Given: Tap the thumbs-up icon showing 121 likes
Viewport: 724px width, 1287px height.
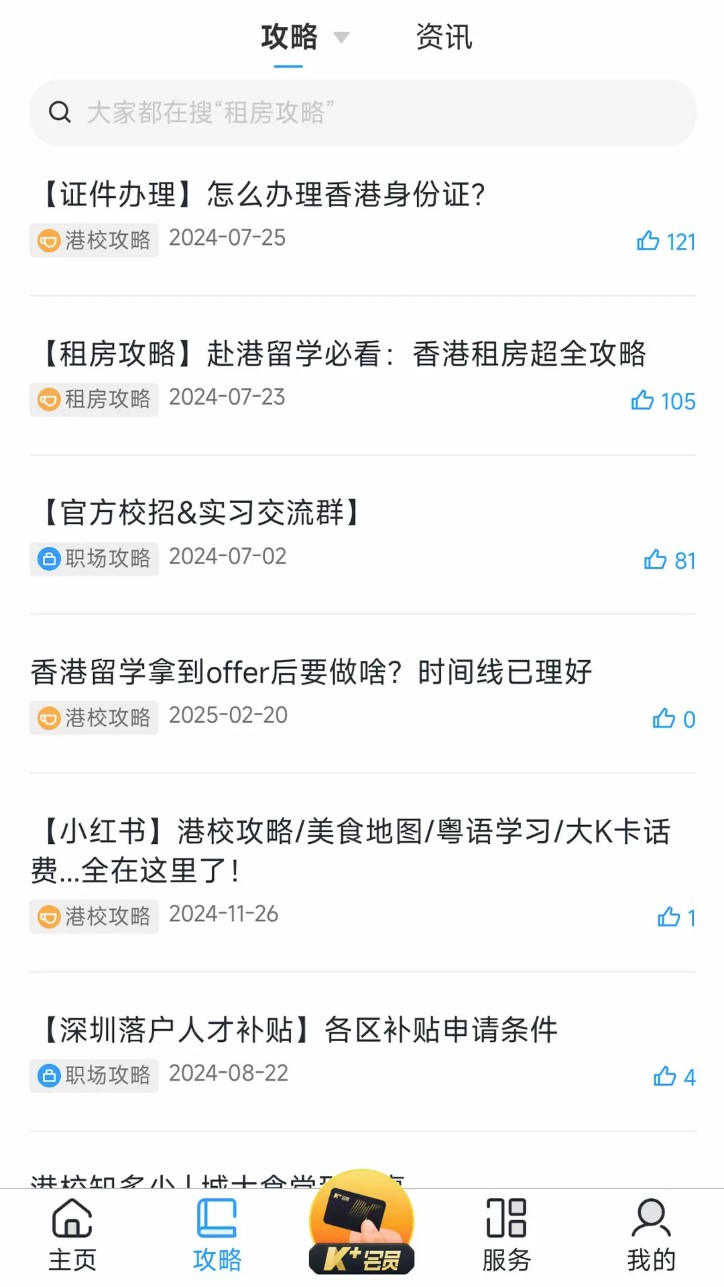Looking at the screenshot, I should tap(648, 241).
